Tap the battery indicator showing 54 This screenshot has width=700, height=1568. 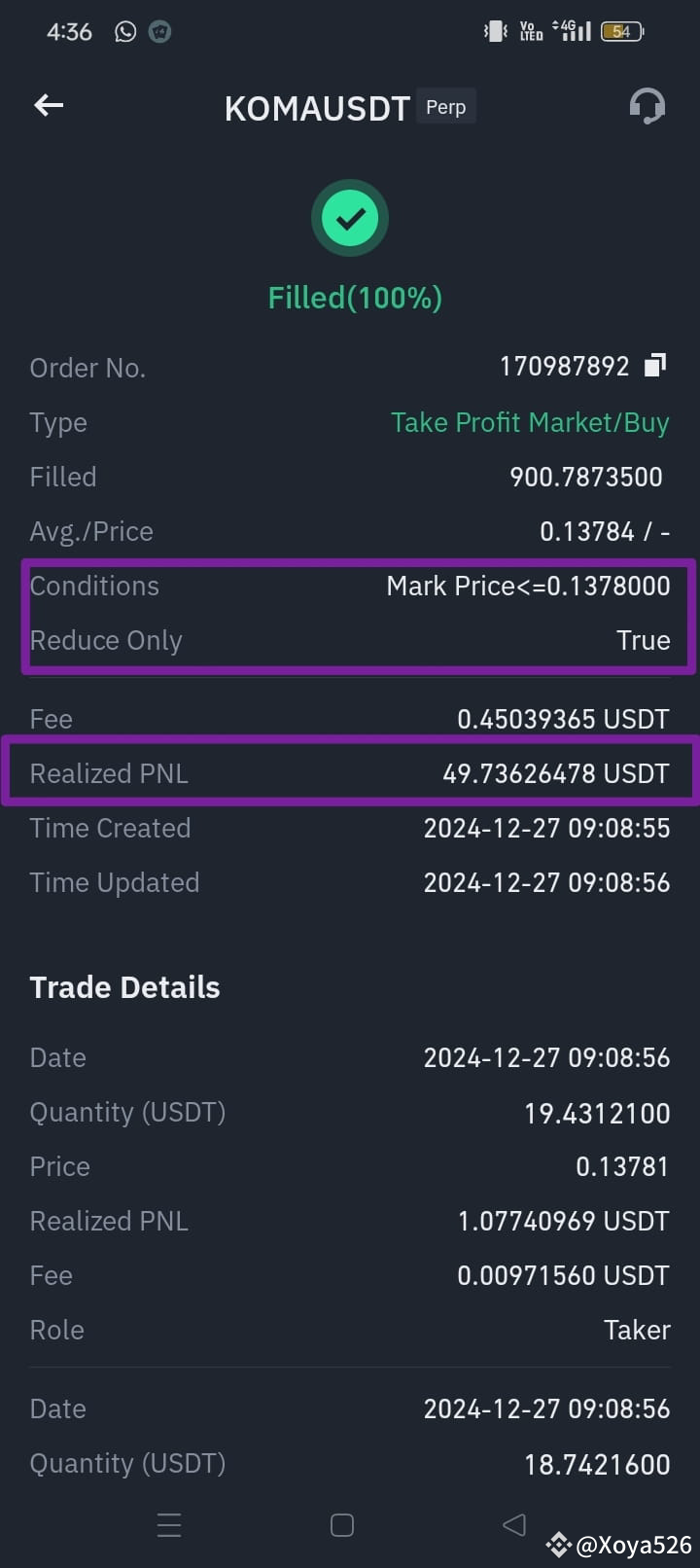tap(620, 30)
